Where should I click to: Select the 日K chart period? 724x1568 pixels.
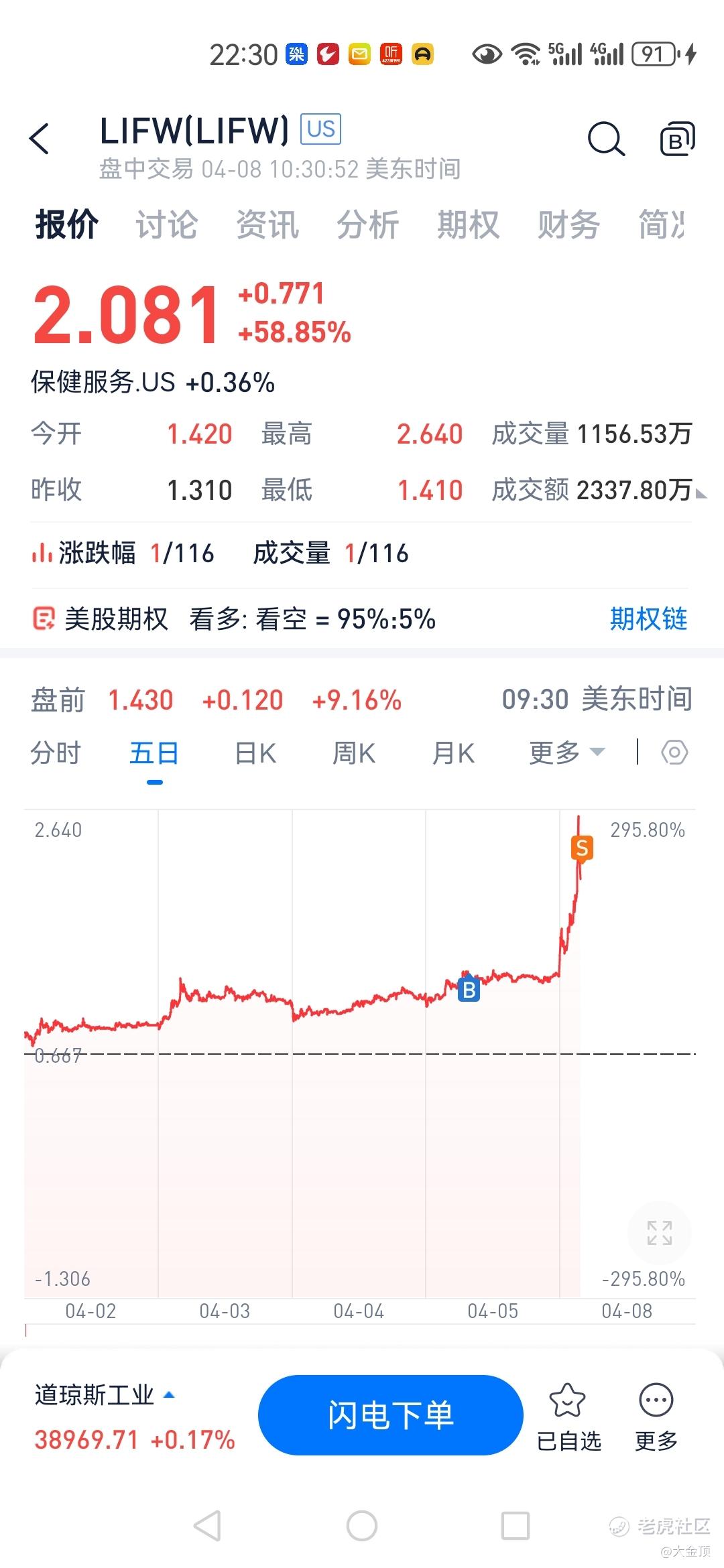pos(255,753)
